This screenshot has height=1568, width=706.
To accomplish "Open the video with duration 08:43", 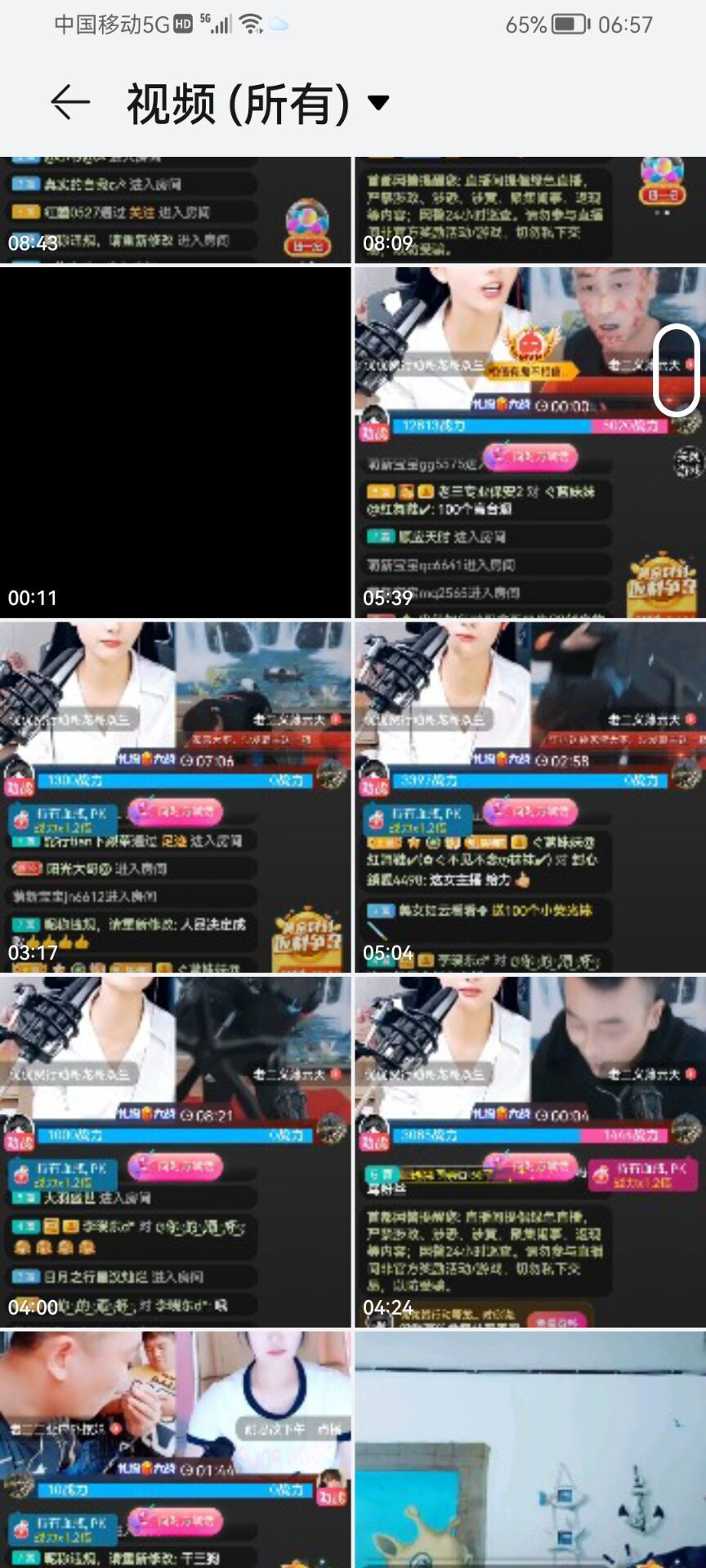I will pos(175,211).
